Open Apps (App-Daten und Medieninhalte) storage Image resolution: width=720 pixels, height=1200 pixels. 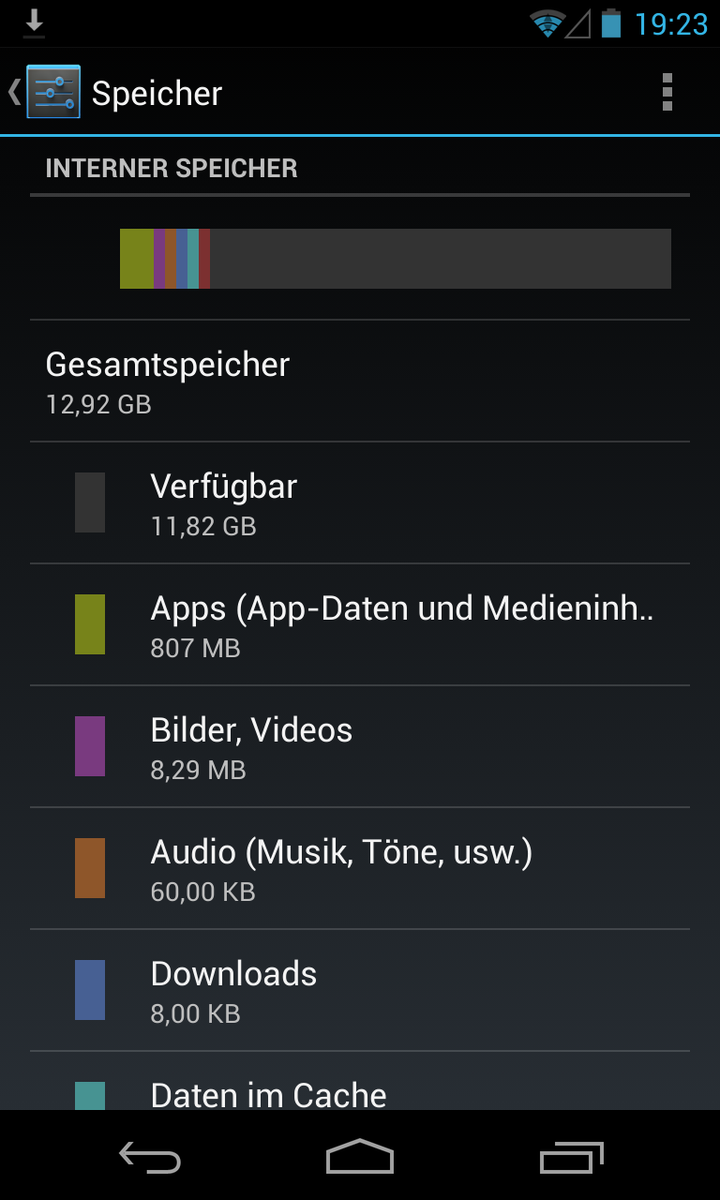360,625
